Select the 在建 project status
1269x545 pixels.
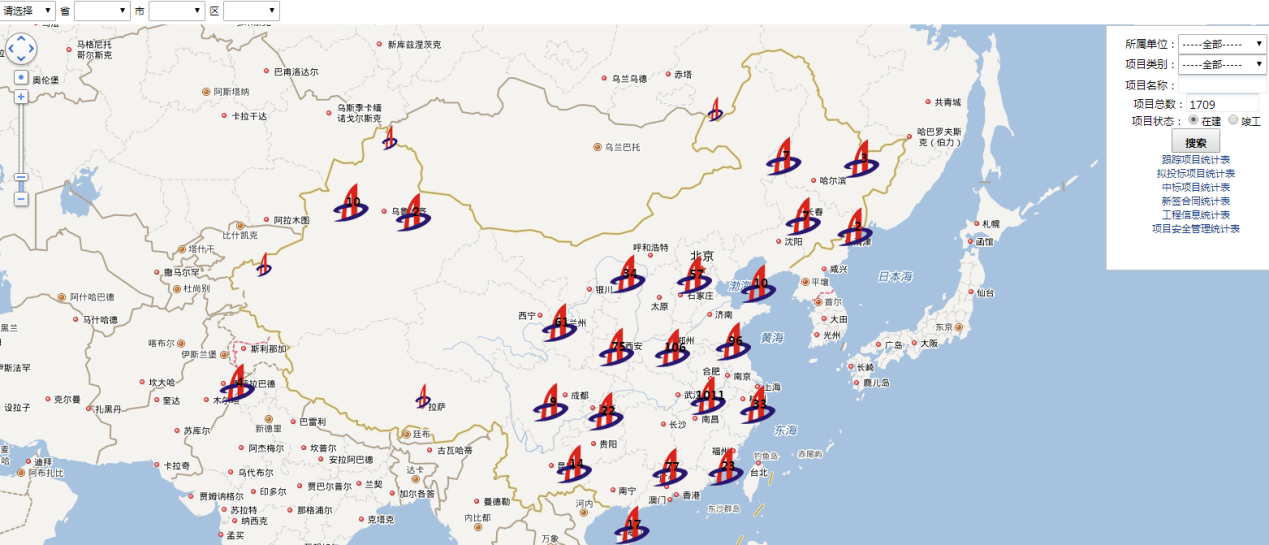pos(1194,120)
